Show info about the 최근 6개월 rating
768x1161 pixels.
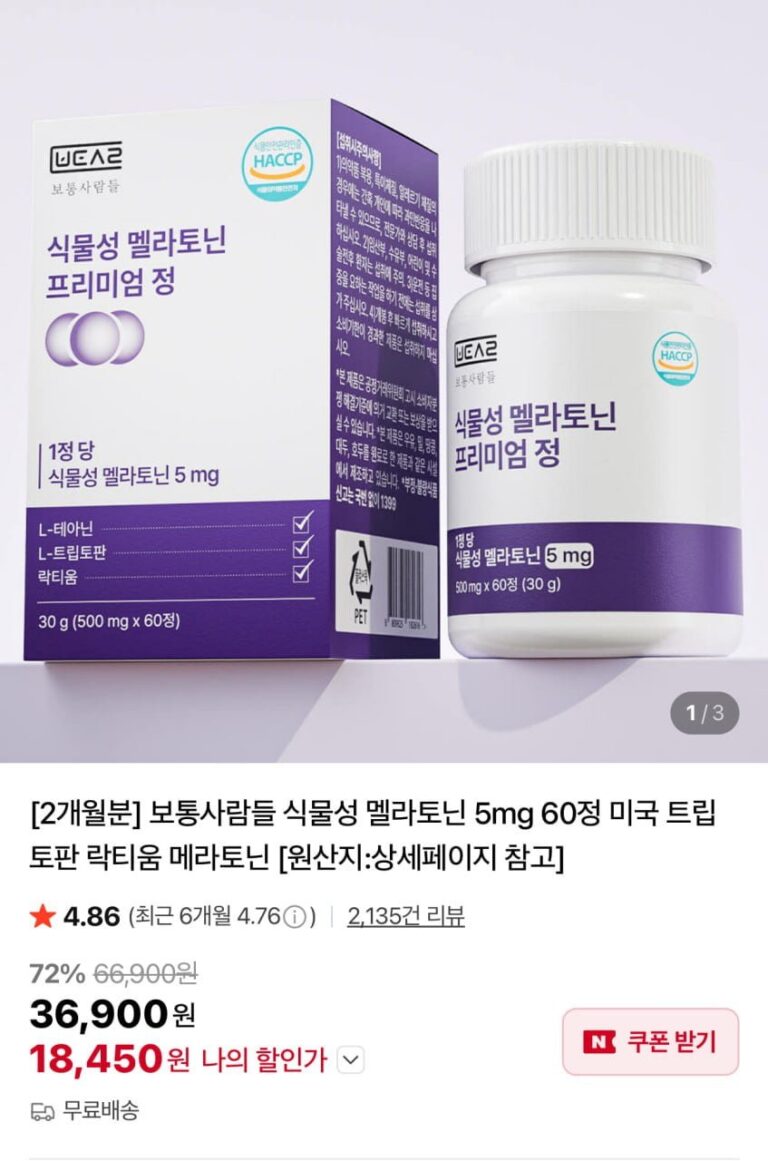click(294, 917)
